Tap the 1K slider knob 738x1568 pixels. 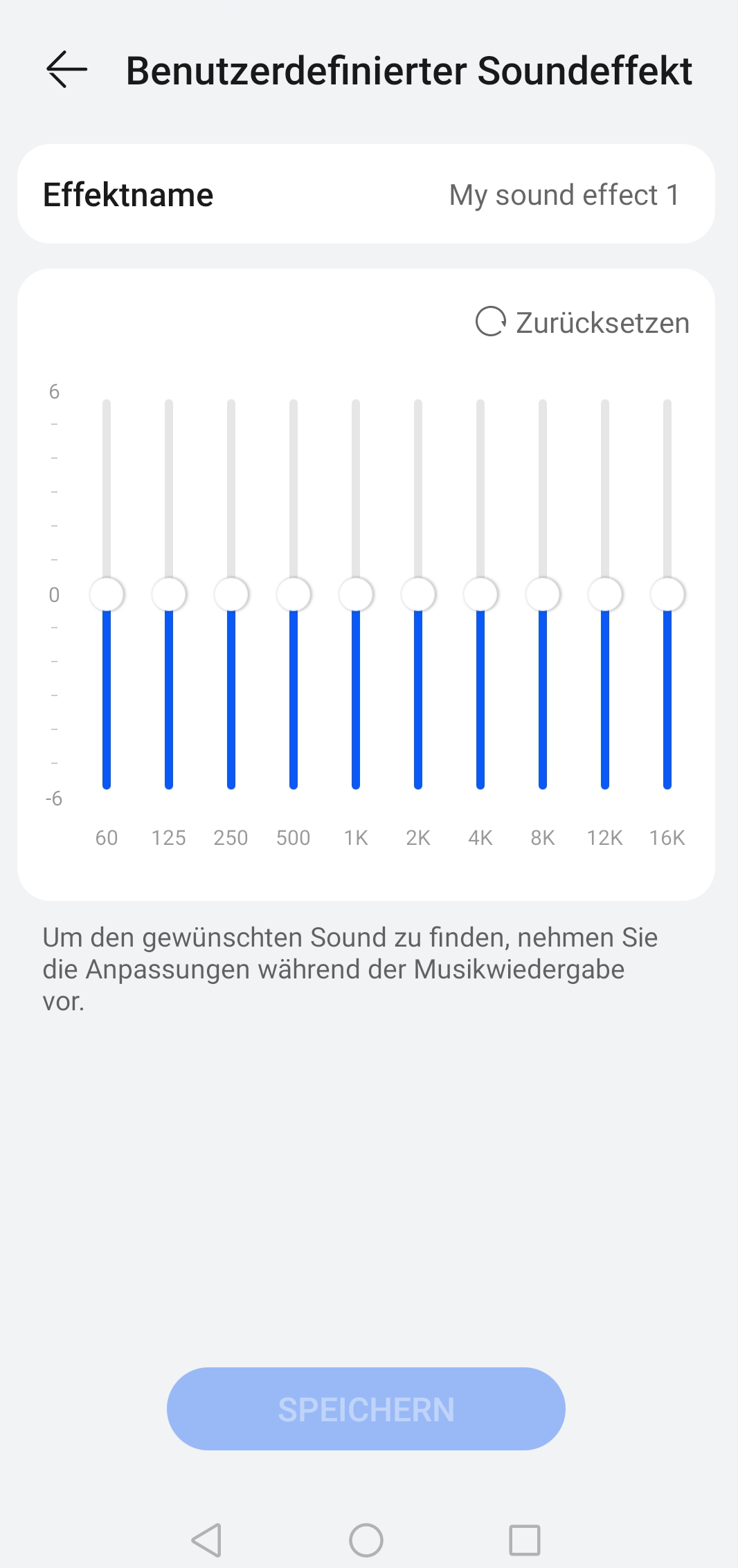click(x=356, y=594)
